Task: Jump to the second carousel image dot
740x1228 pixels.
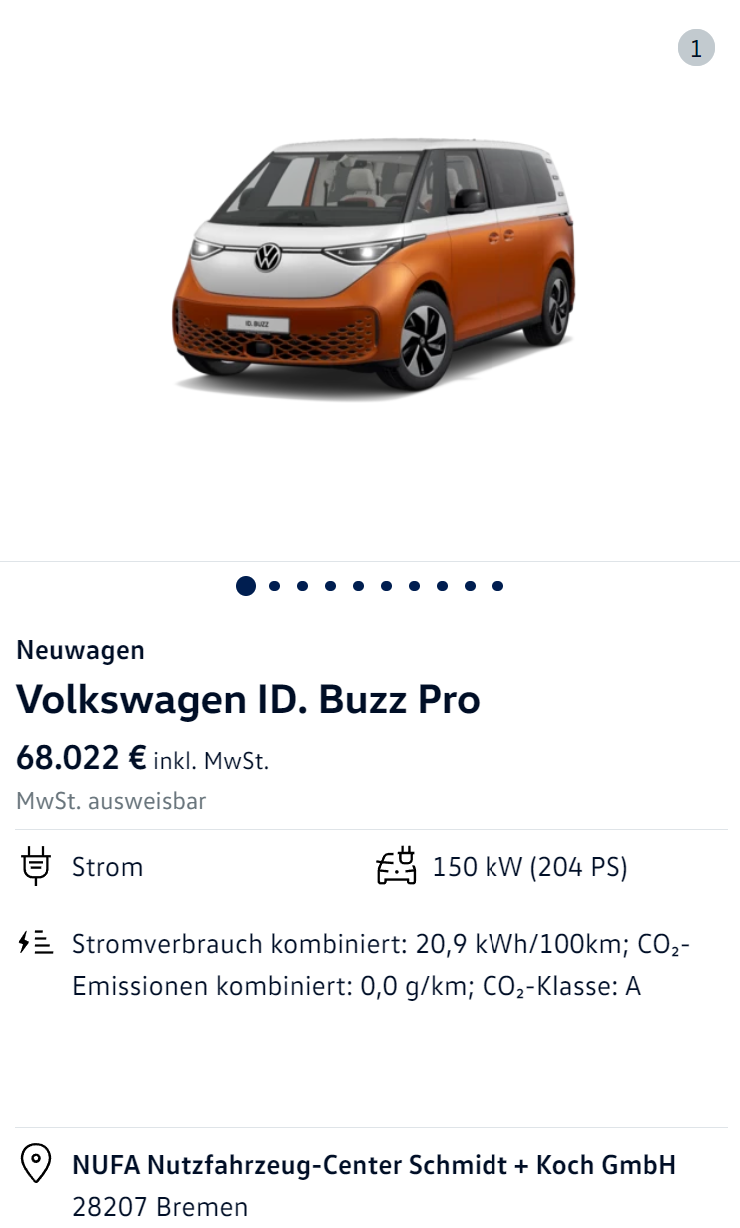Action: 274,586
